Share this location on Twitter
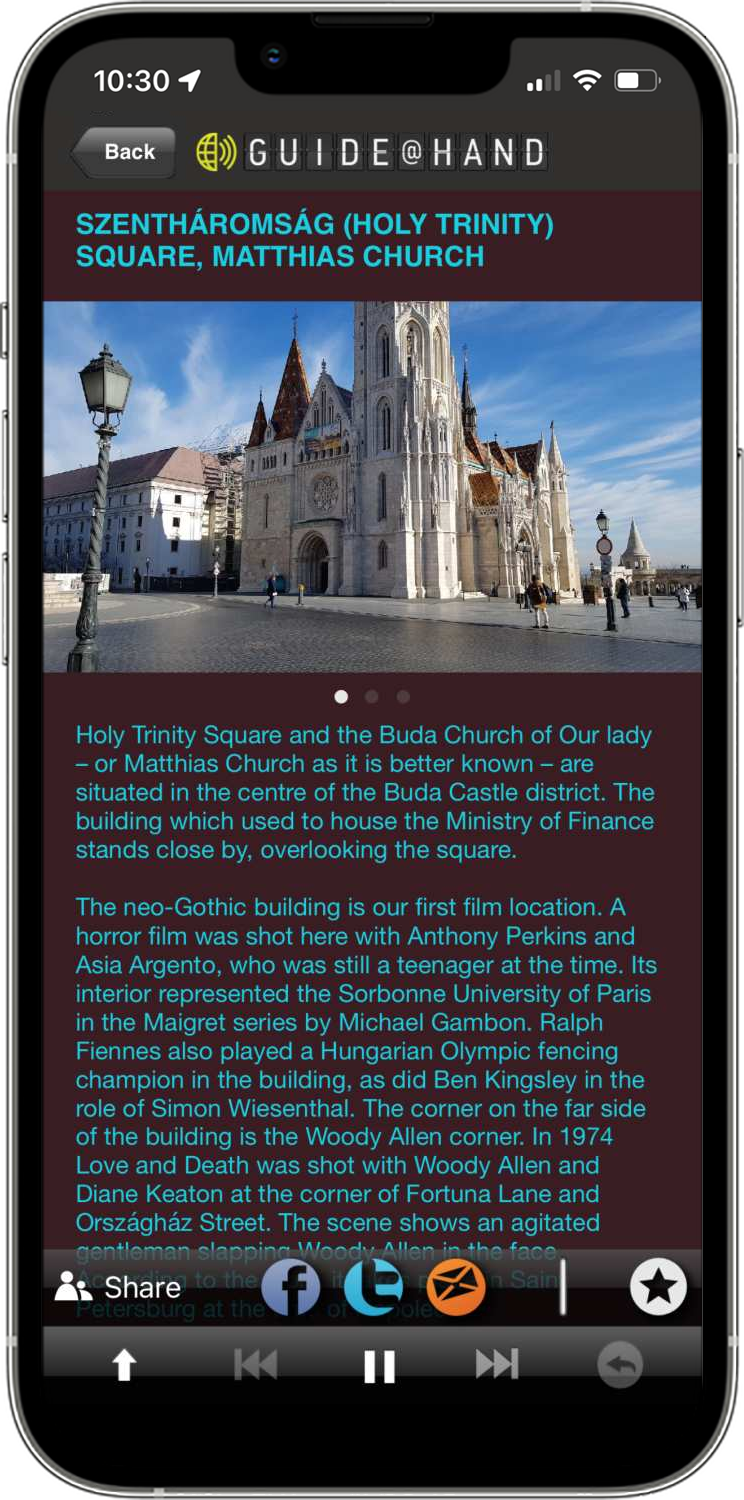The image size is (744, 1500). coord(373,1287)
